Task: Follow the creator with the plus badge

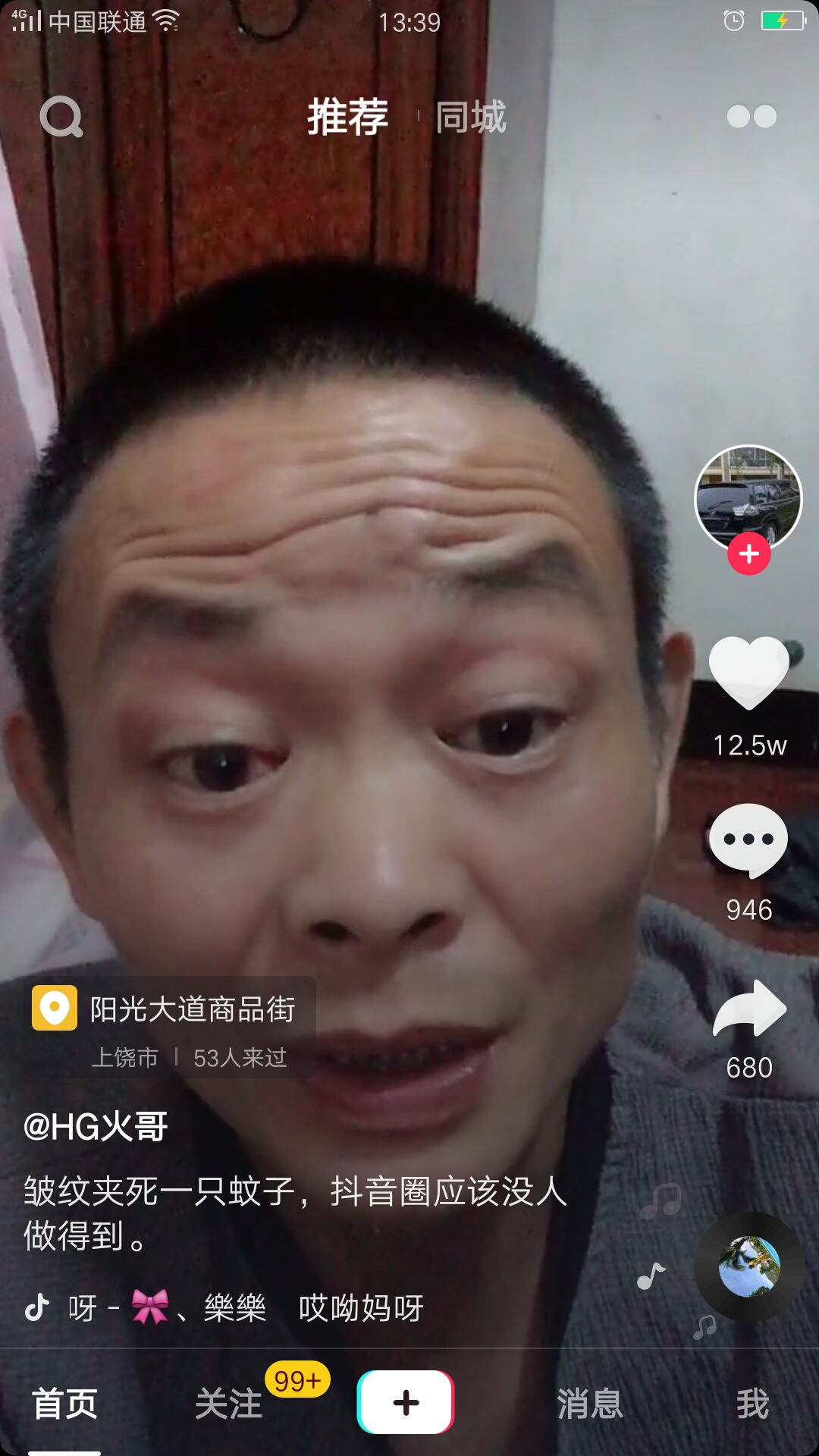Action: [x=749, y=554]
